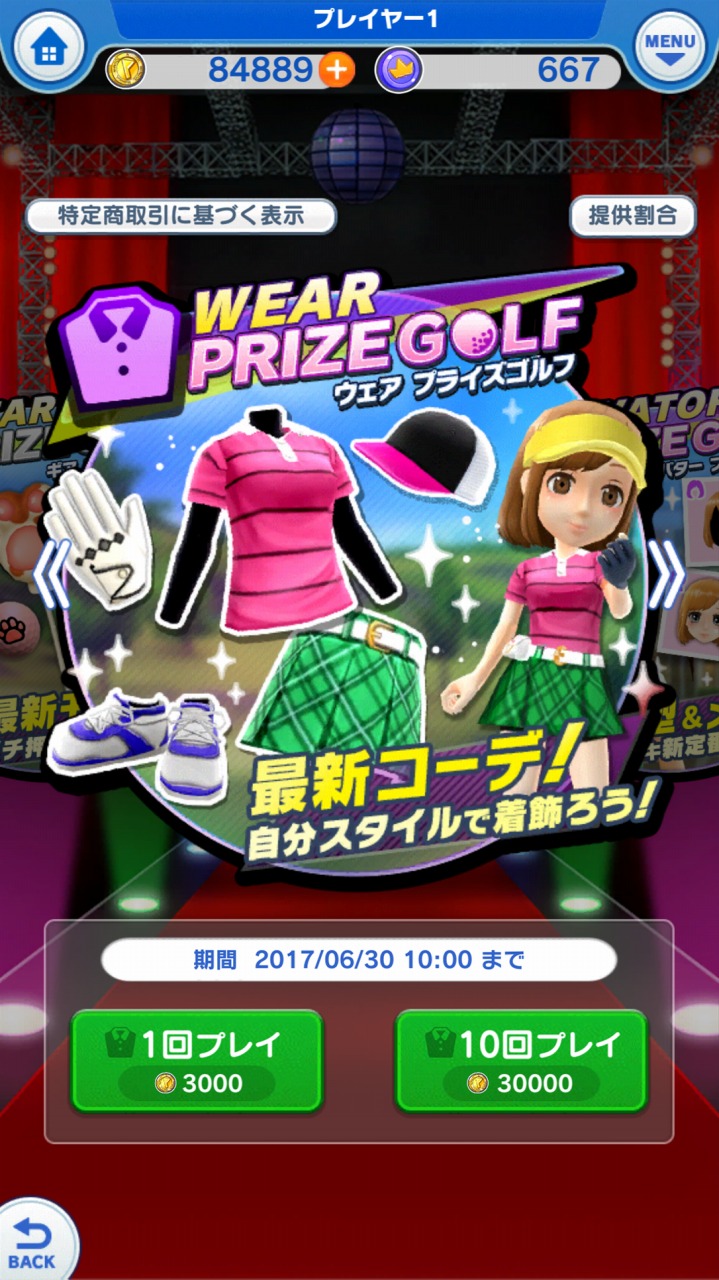View 提供割合 drop rates
This screenshot has height=1280, width=719.
pos(632,215)
